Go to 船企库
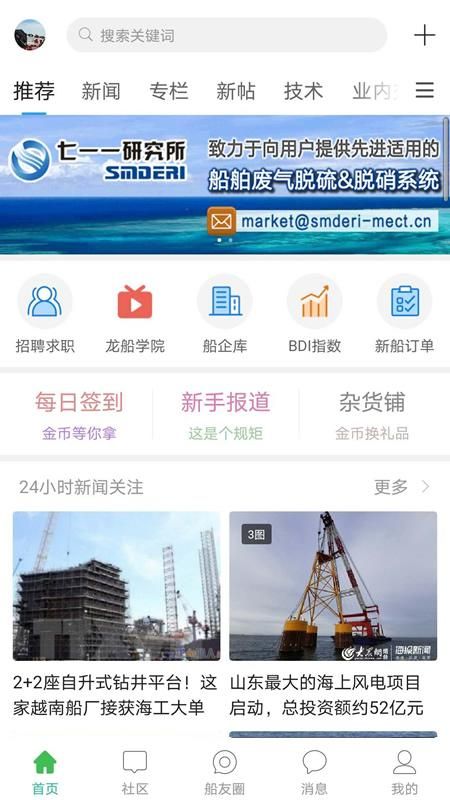This screenshot has height=800, width=450. [x=225, y=314]
